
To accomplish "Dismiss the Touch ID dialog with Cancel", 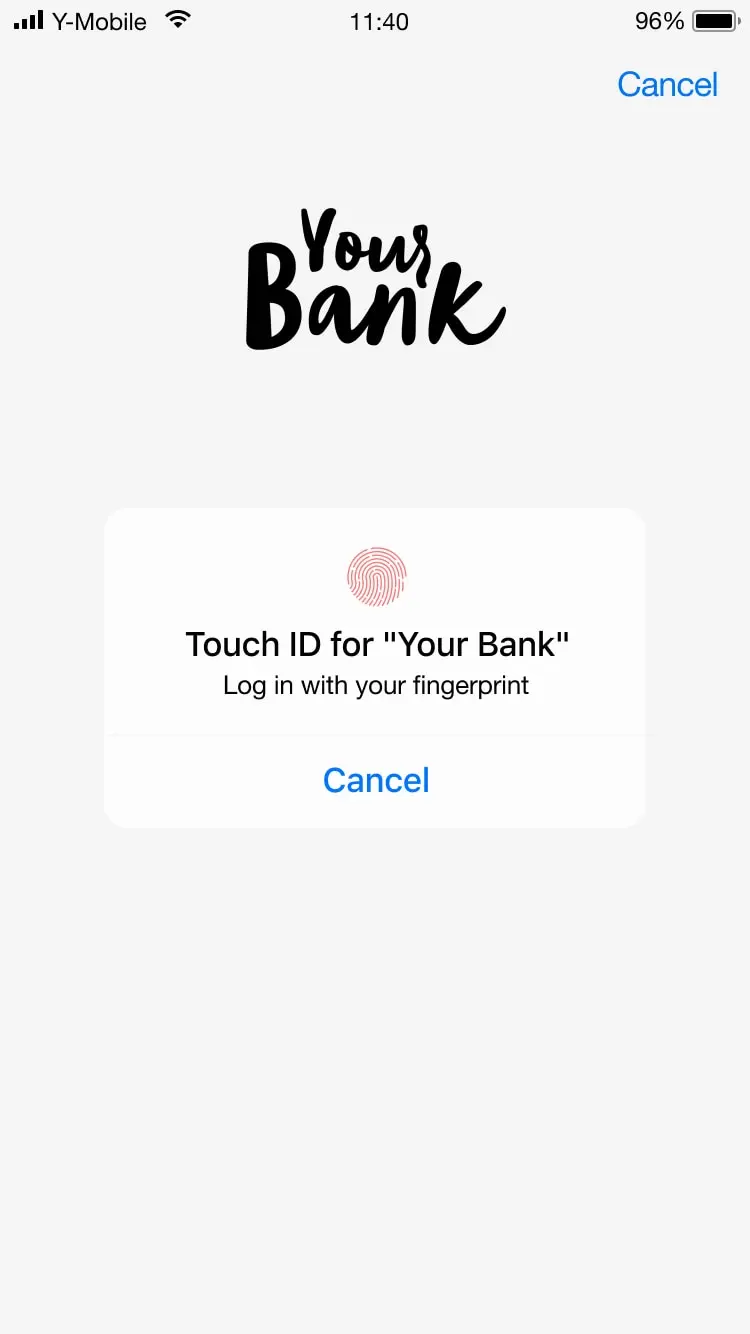I will point(376,780).
